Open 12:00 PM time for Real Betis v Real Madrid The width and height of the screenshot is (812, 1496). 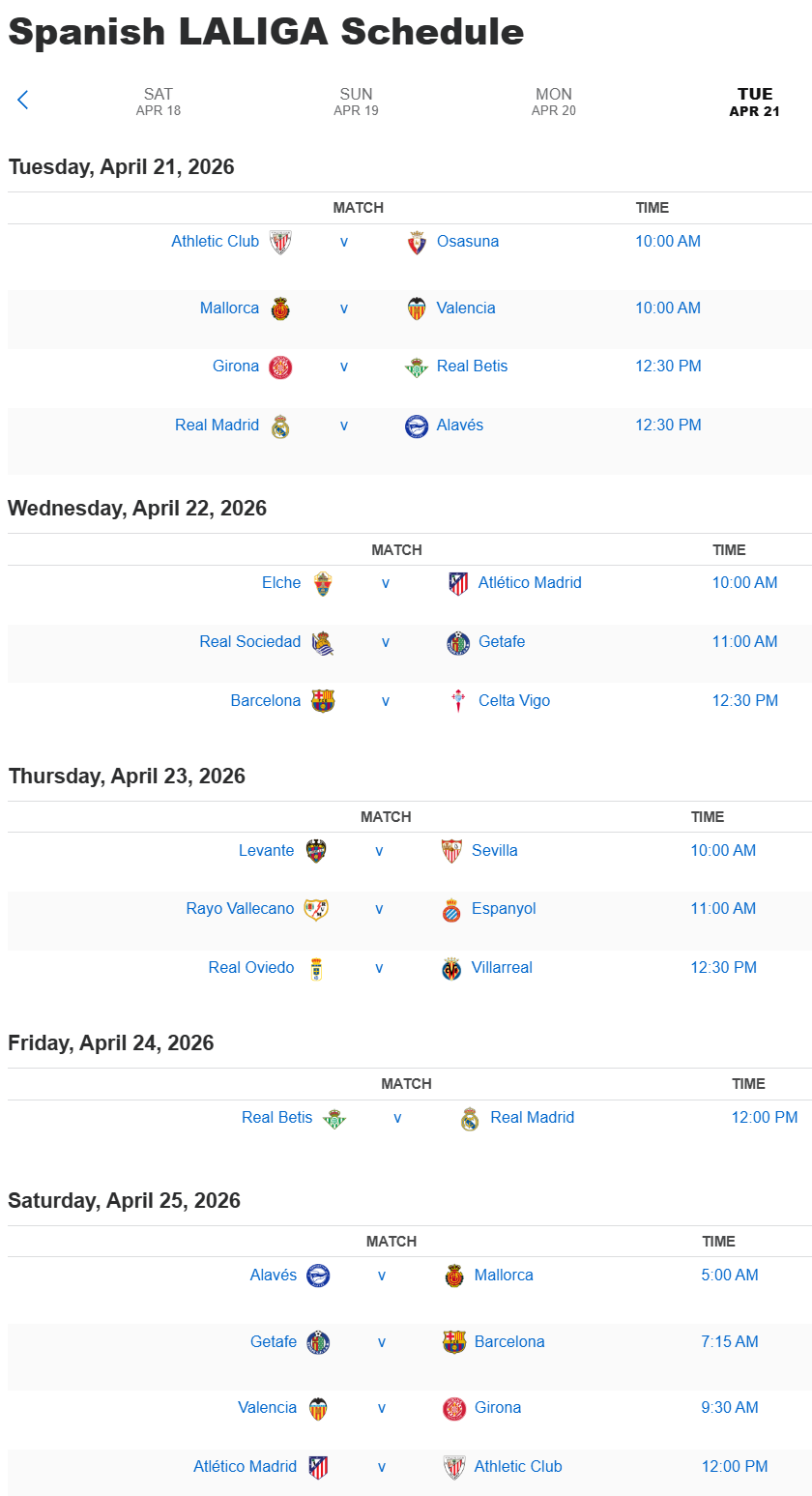(x=765, y=1118)
